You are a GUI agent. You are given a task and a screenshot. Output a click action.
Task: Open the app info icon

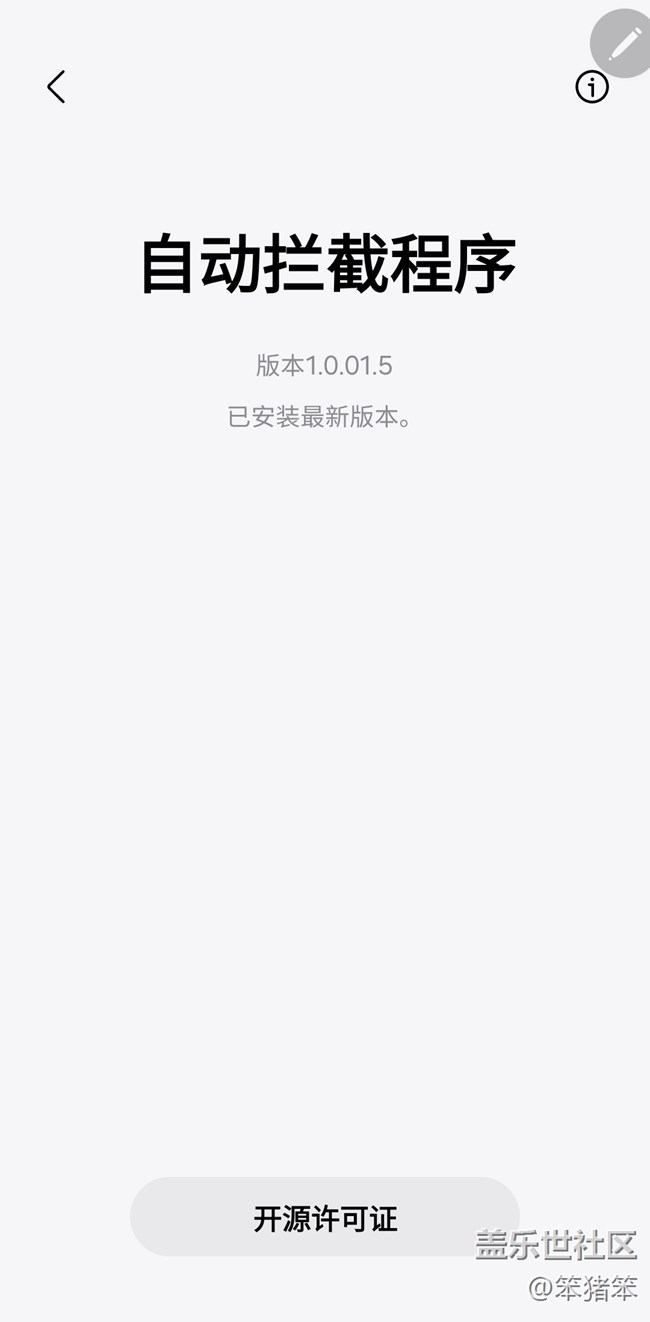tap(591, 88)
